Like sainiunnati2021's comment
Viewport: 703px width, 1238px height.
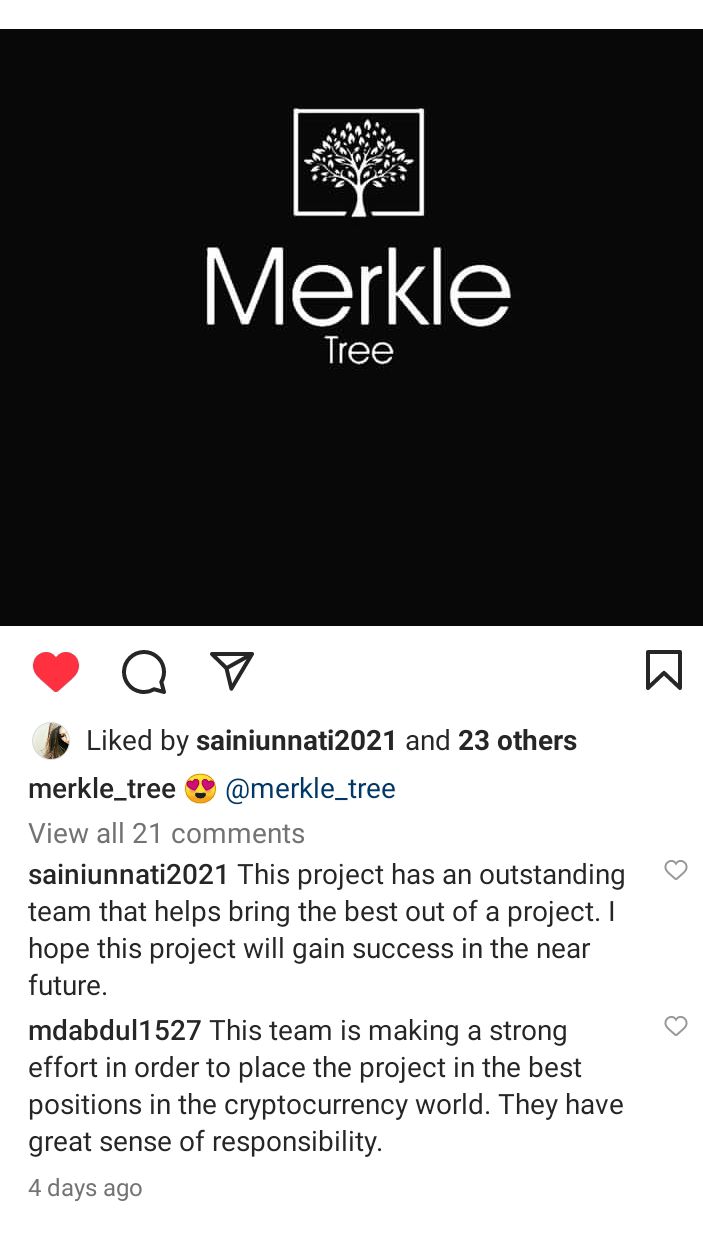tap(676, 870)
